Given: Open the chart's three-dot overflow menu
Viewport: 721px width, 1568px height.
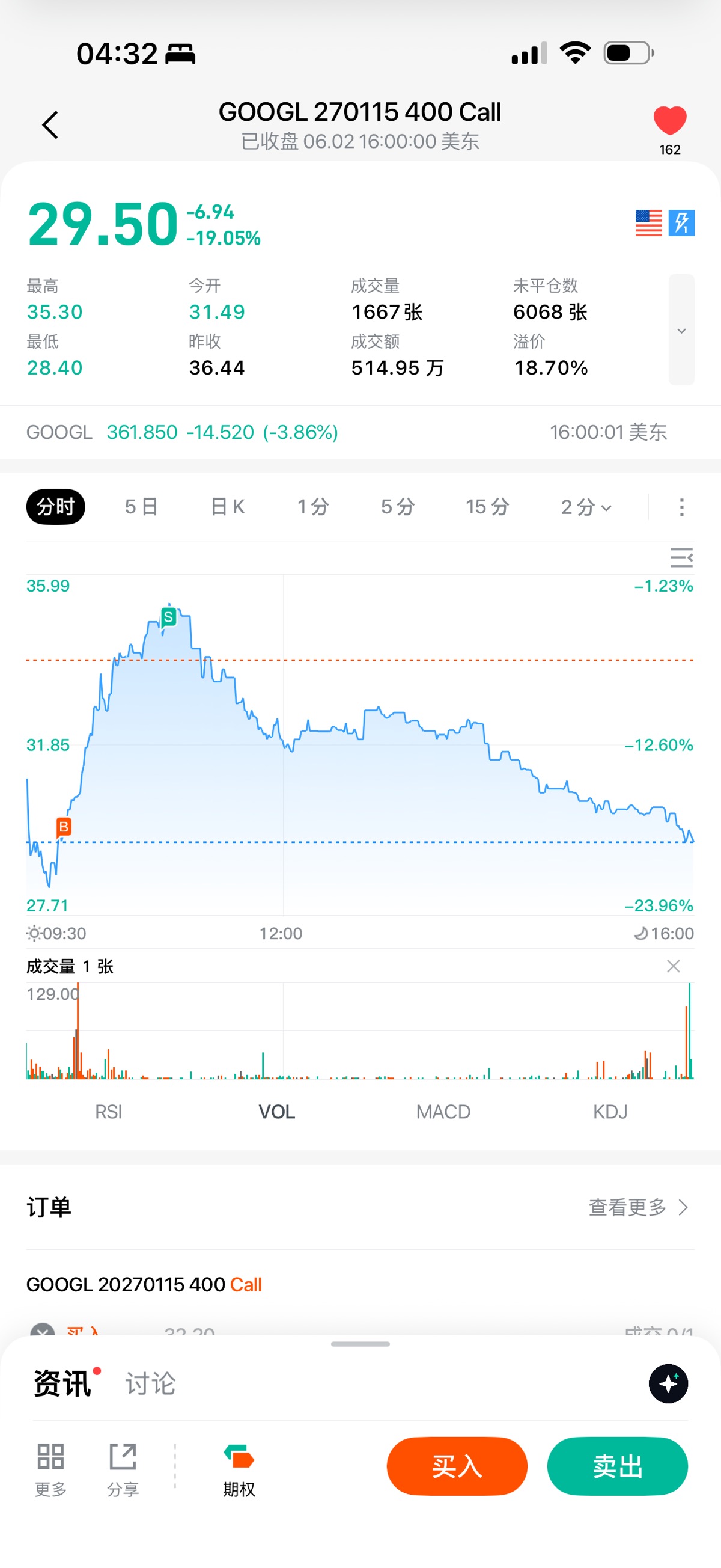Looking at the screenshot, I should (681, 507).
